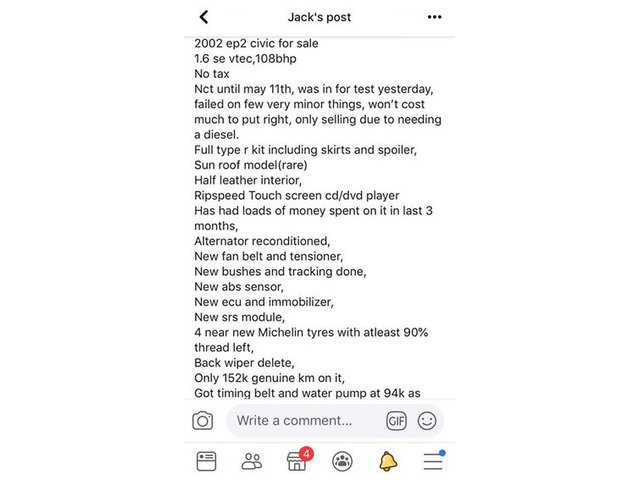The image size is (640, 480).
Task: Tap the camera icon to attach photo
Action: coord(202,420)
